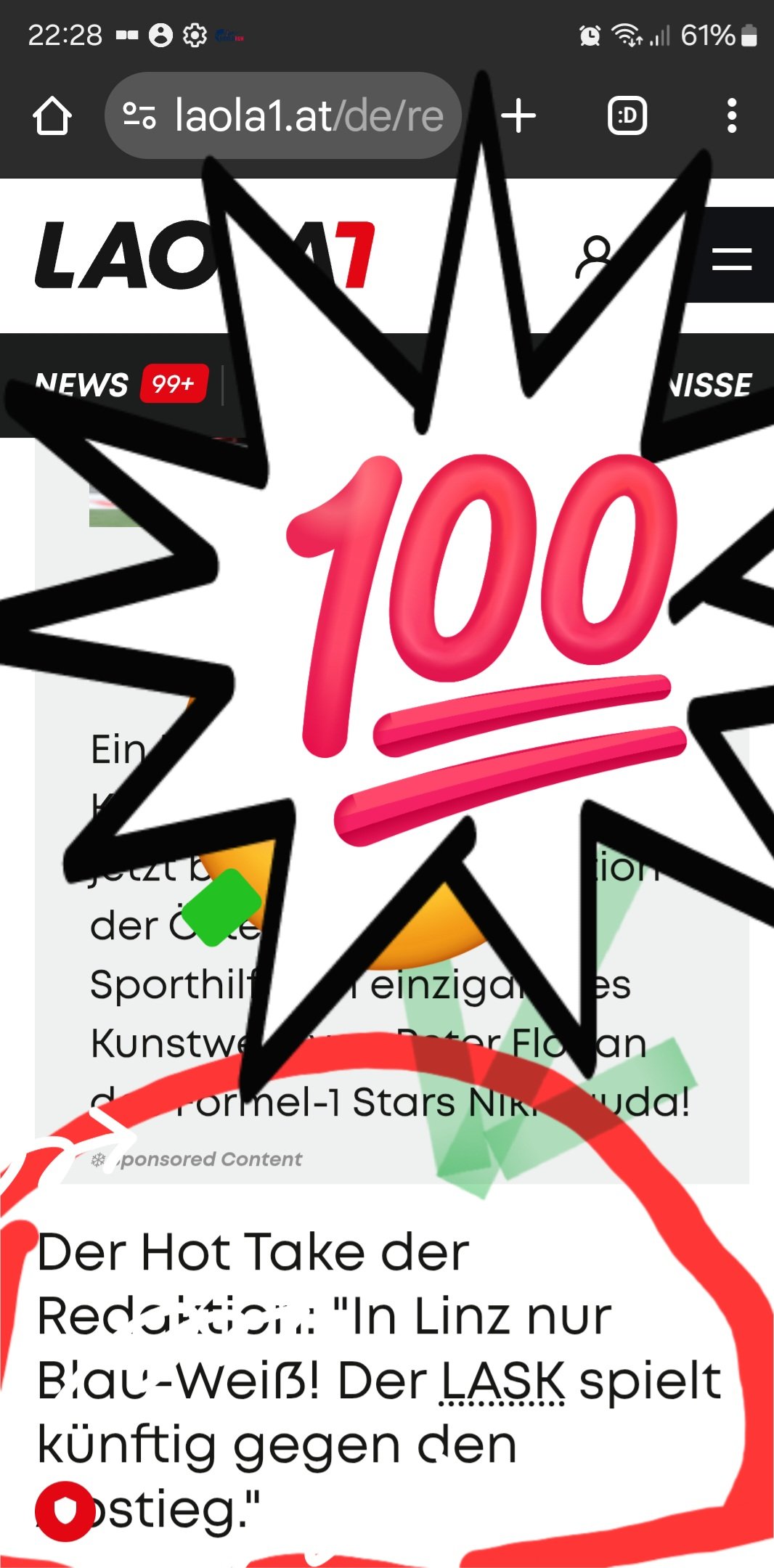Screen dimensions: 774x1568
Task: Tap the laola1.at address bar
Action: pyautogui.click(x=283, y=115)
